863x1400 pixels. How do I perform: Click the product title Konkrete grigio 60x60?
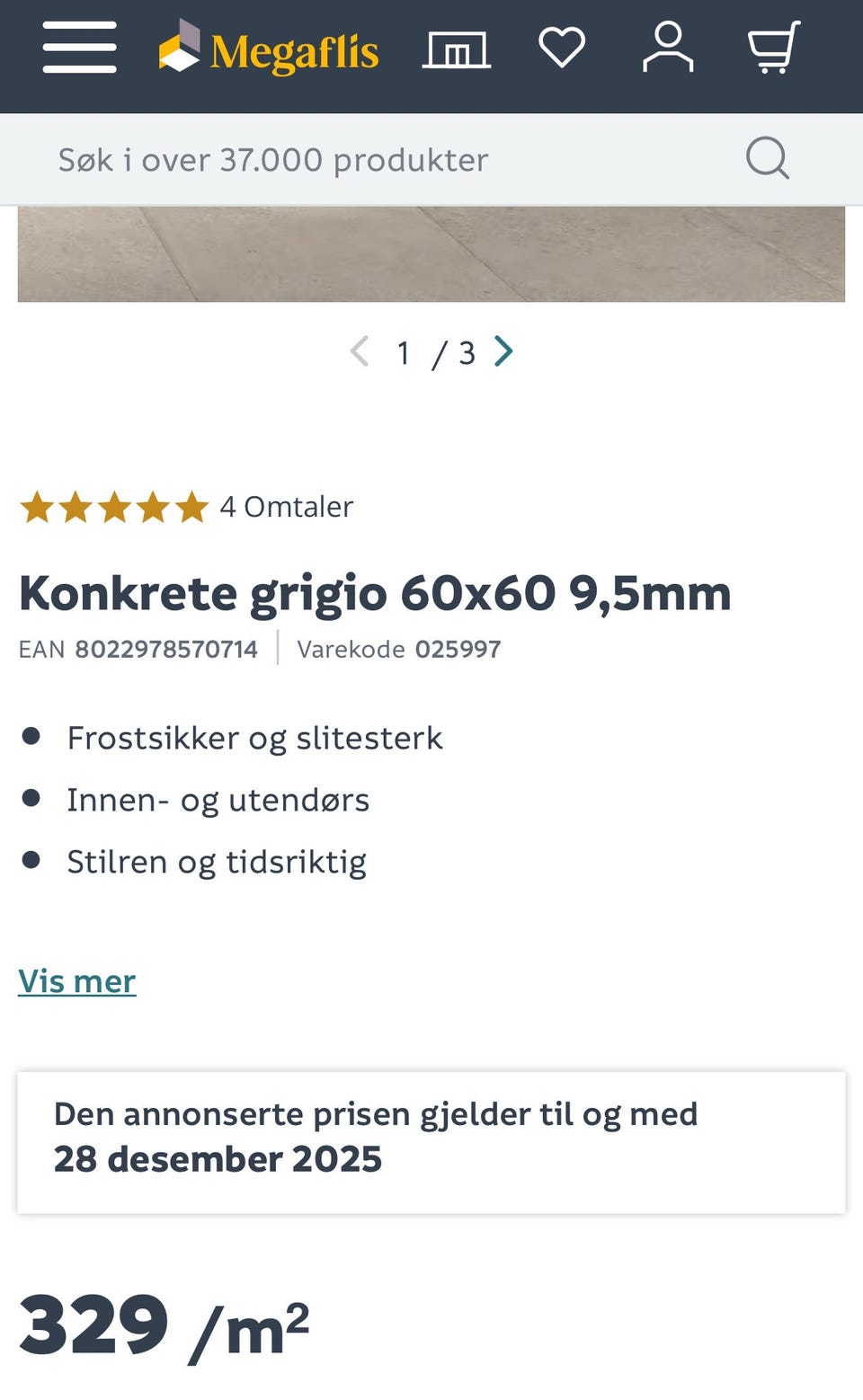[x=375, y=592]
